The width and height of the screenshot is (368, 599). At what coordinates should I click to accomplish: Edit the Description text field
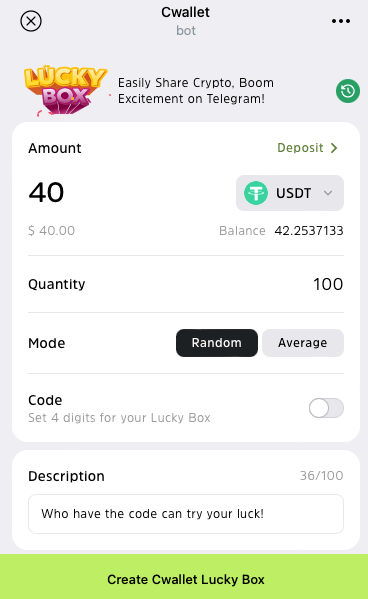point(186,514)
